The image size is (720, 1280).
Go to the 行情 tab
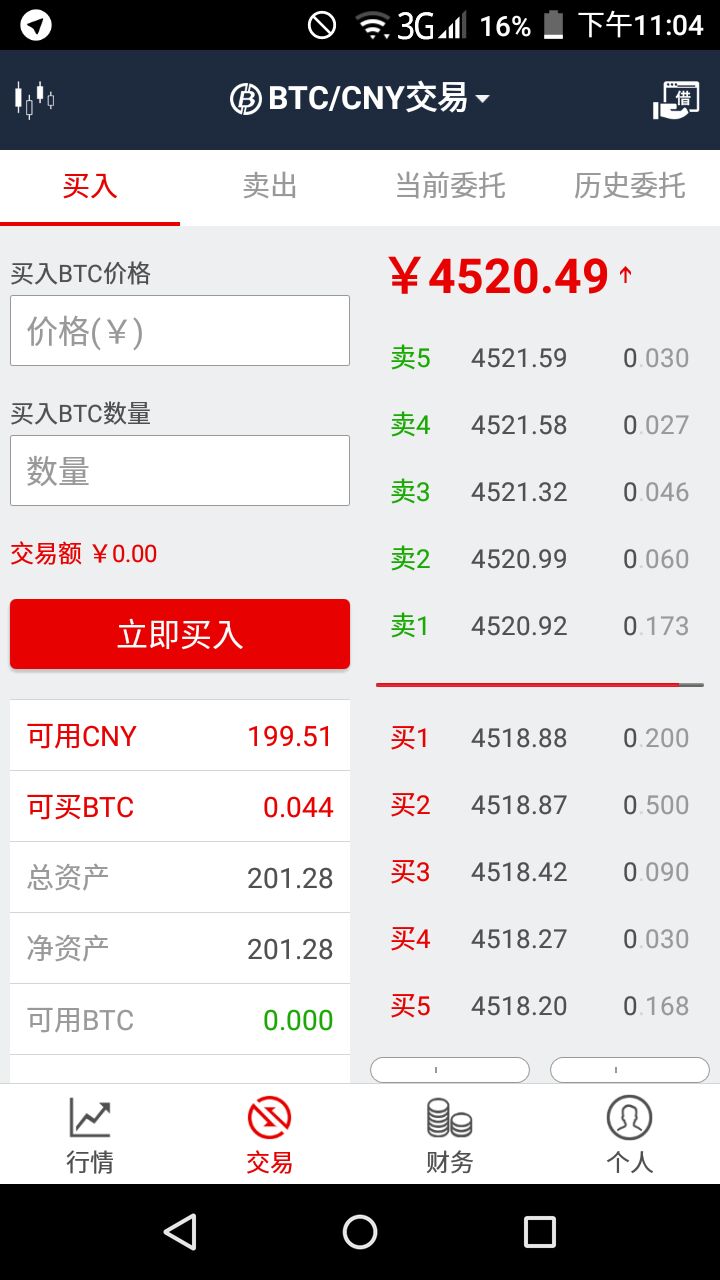[x=90, y=1135]
